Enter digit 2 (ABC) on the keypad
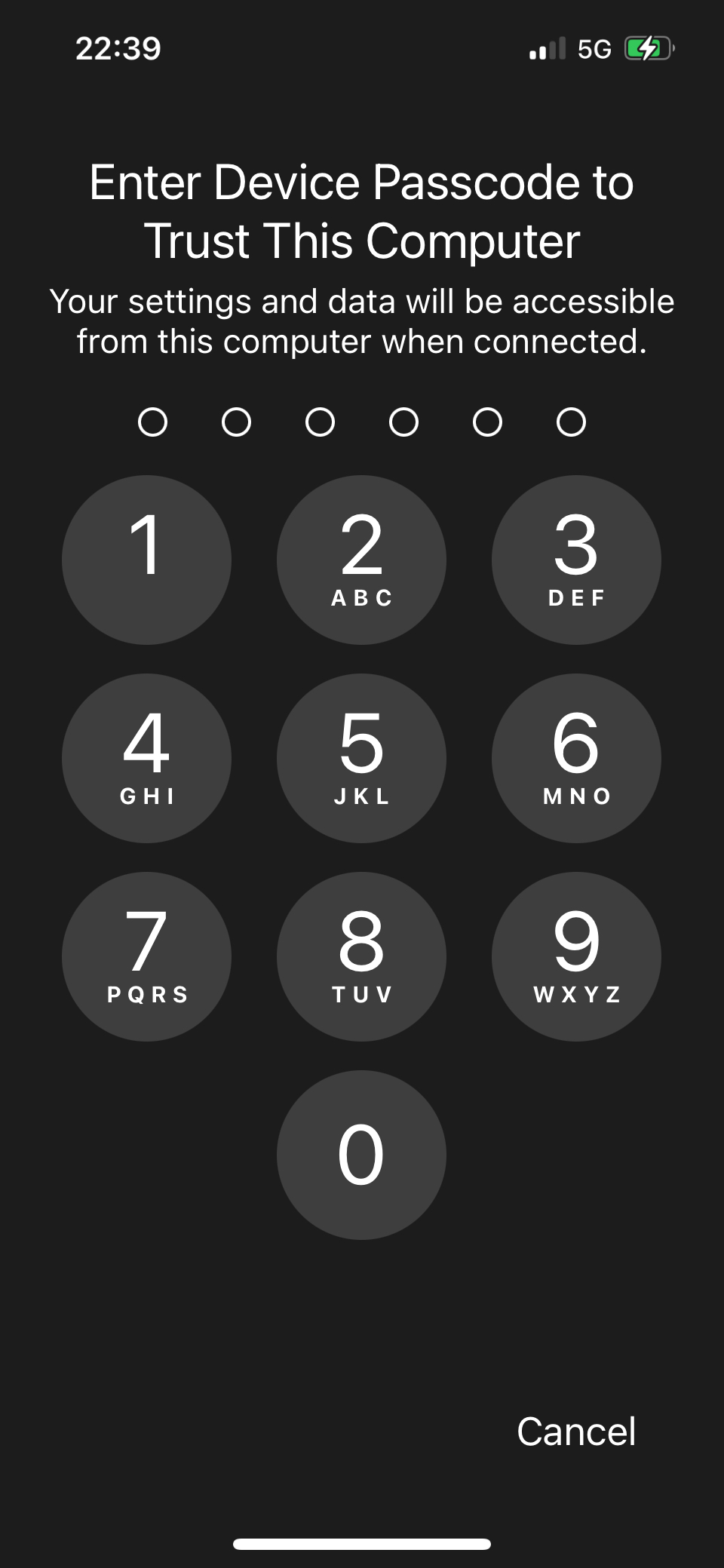 coord(361,560)
